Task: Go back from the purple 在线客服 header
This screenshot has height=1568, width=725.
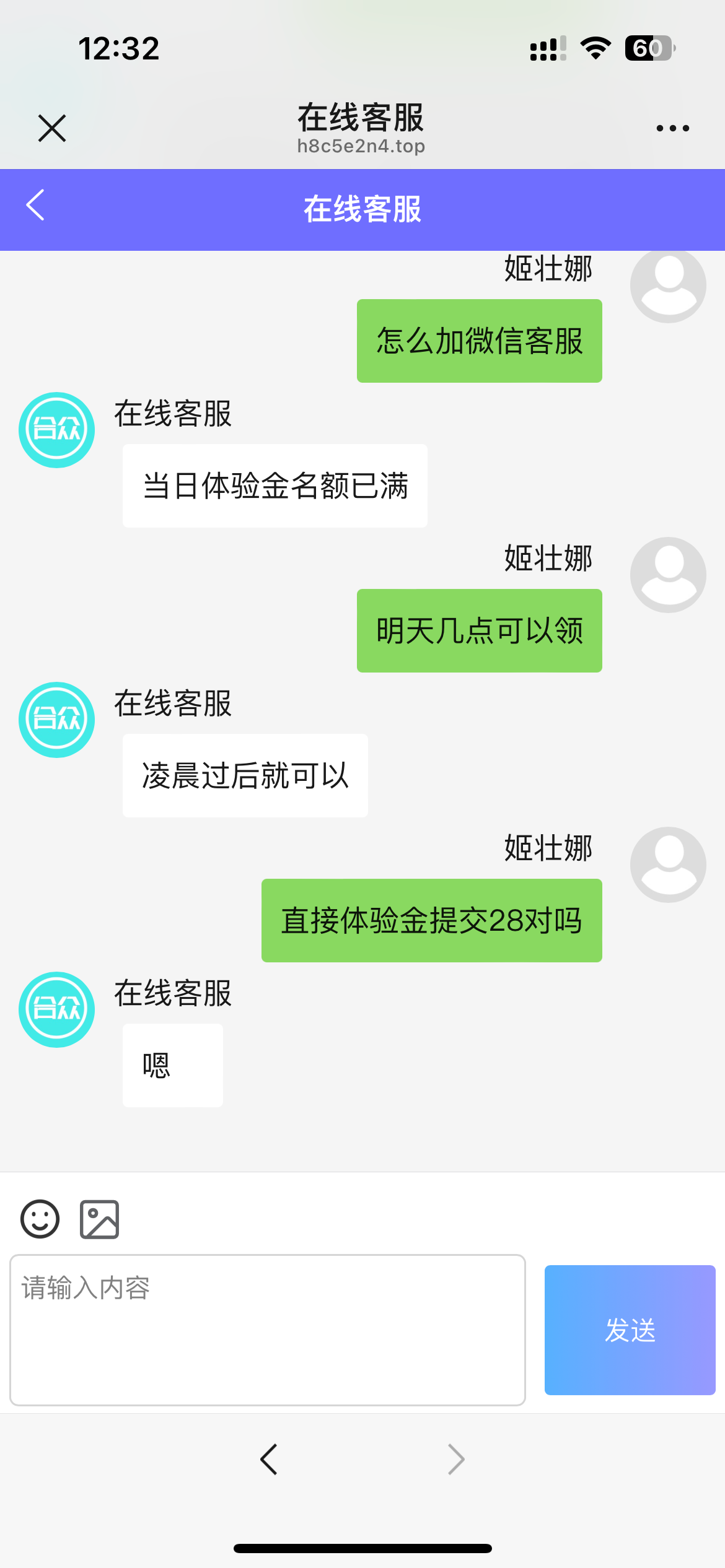Action: click(x=35, y=206)
